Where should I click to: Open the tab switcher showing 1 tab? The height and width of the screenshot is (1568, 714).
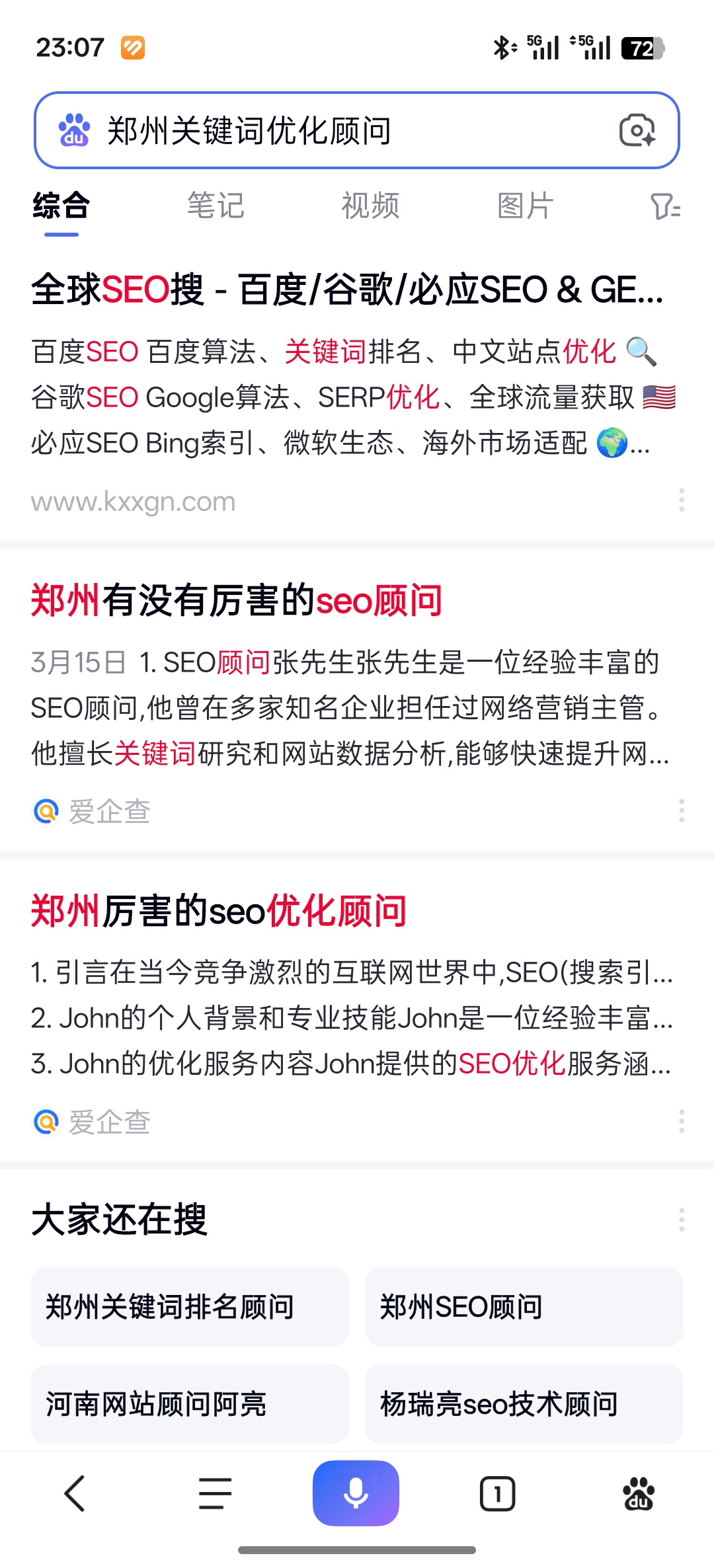pos(497,1493)
